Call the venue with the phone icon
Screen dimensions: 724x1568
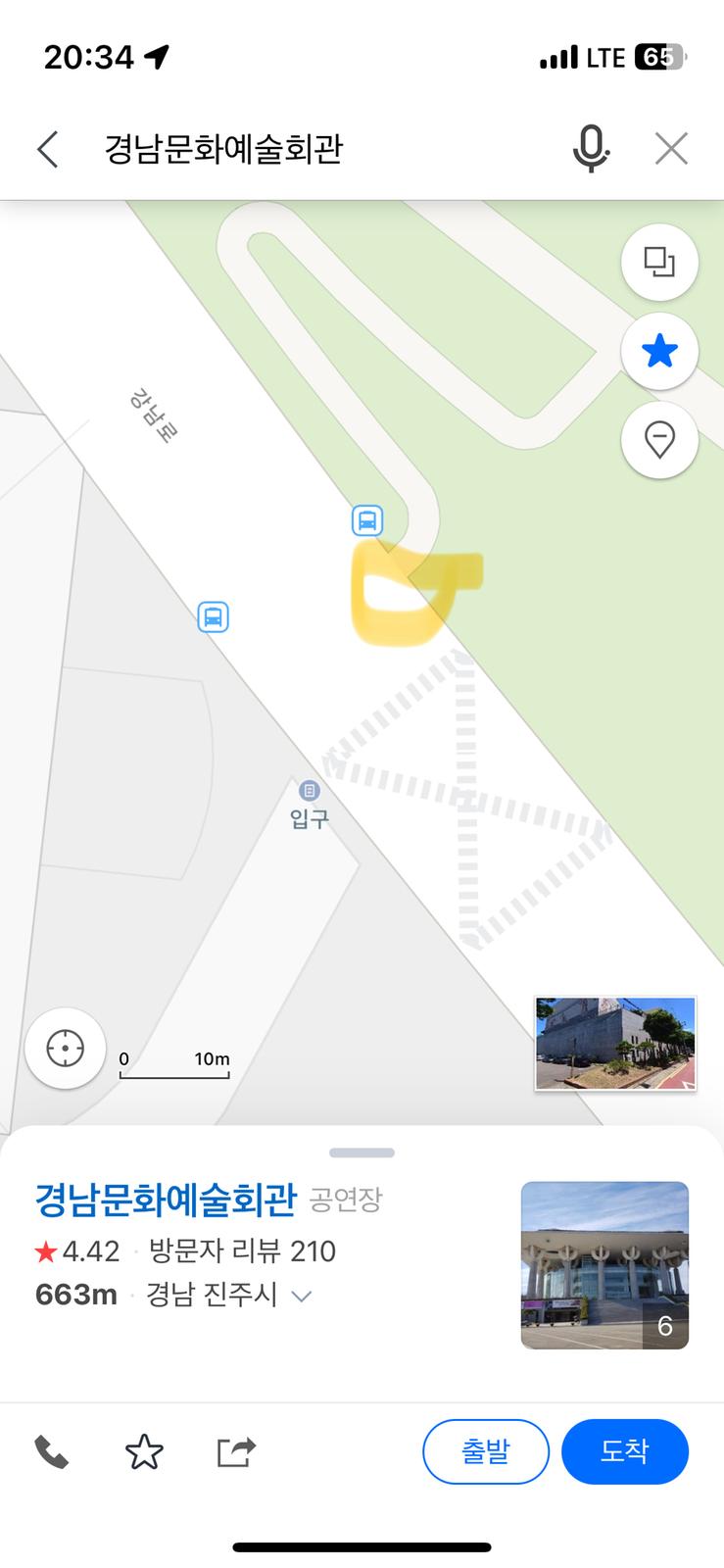coord(52,1451)
